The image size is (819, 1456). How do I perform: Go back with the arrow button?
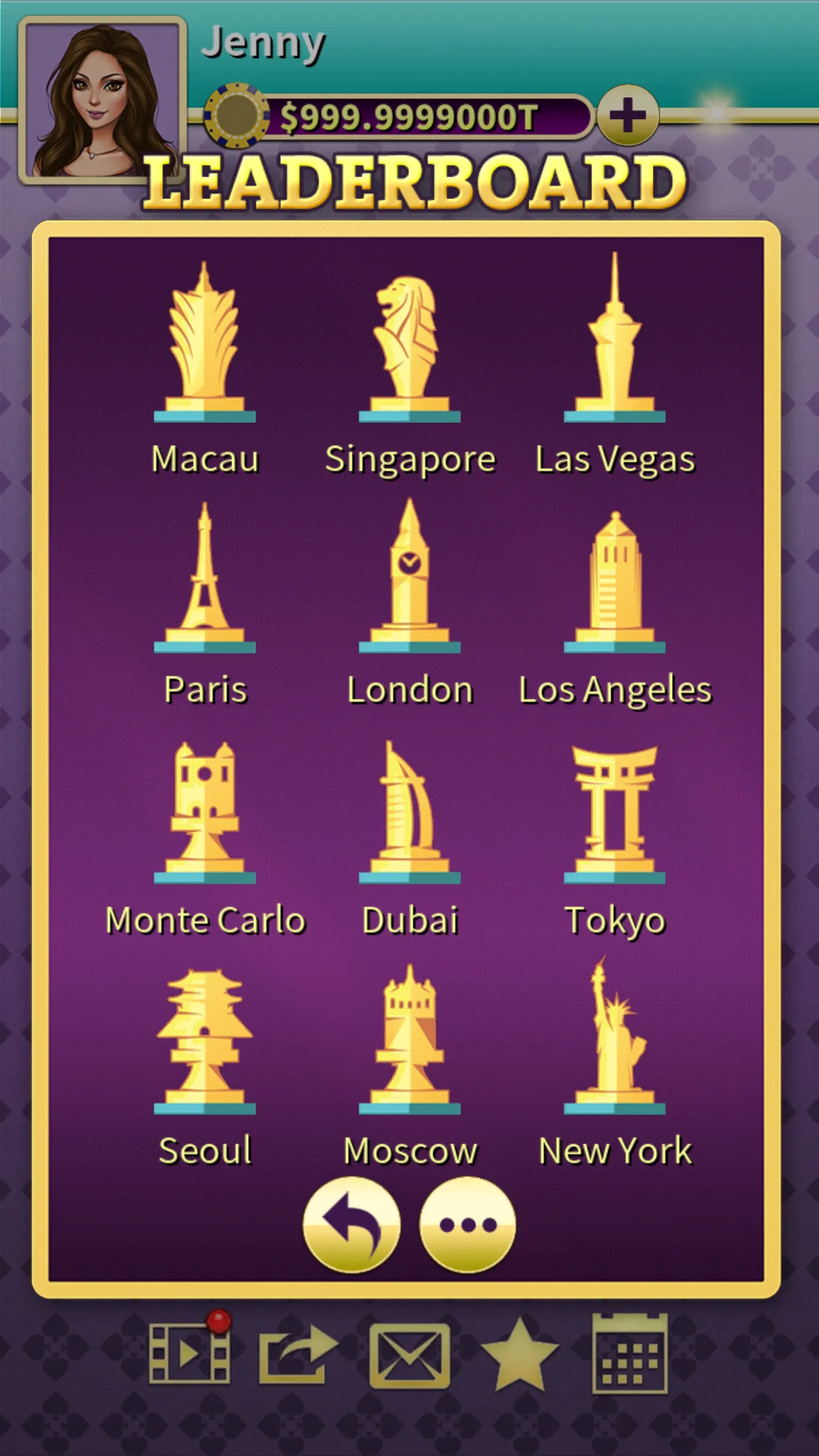351,1224
